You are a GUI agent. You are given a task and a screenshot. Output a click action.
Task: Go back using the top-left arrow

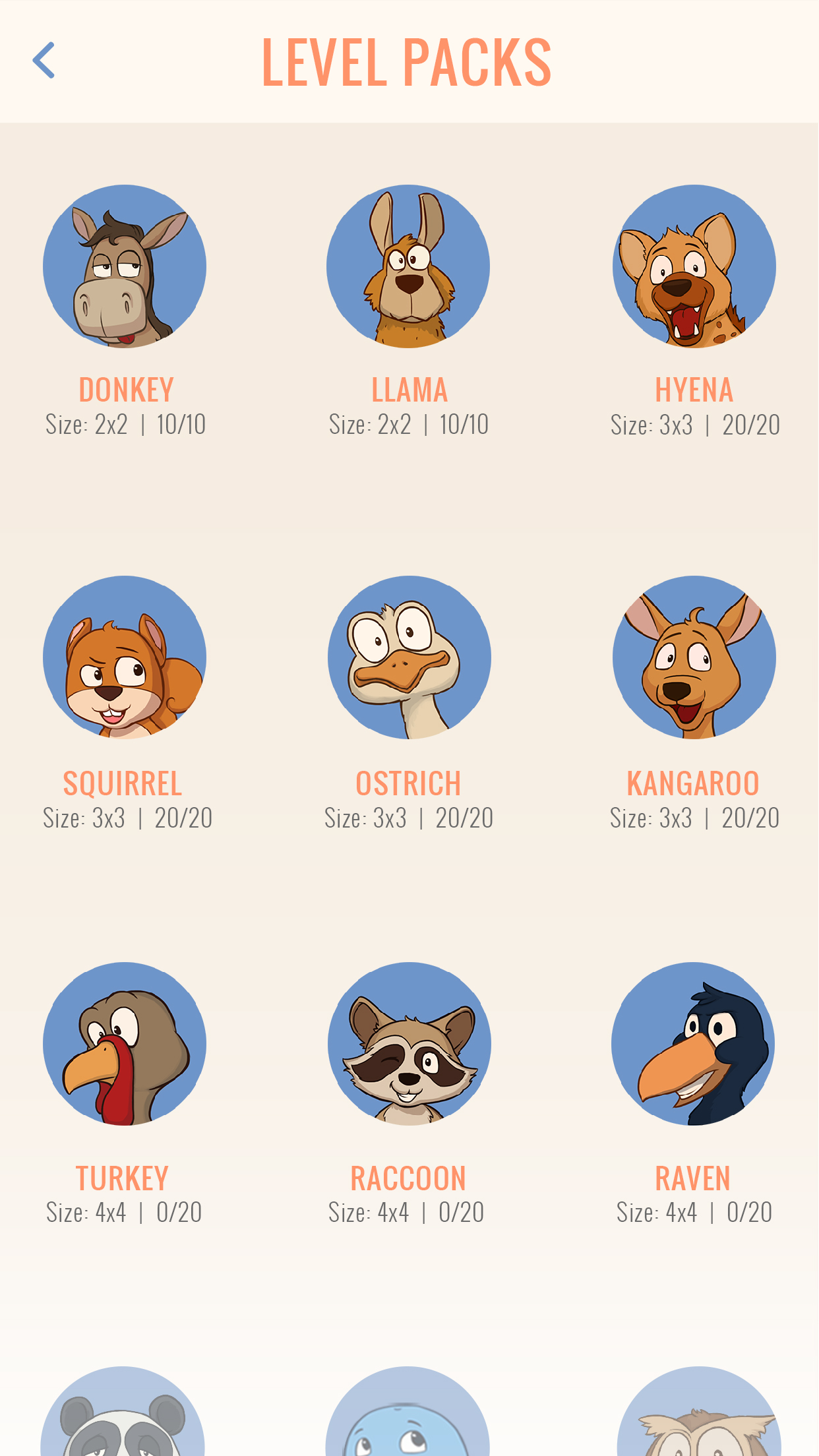(x=44, y=61)
